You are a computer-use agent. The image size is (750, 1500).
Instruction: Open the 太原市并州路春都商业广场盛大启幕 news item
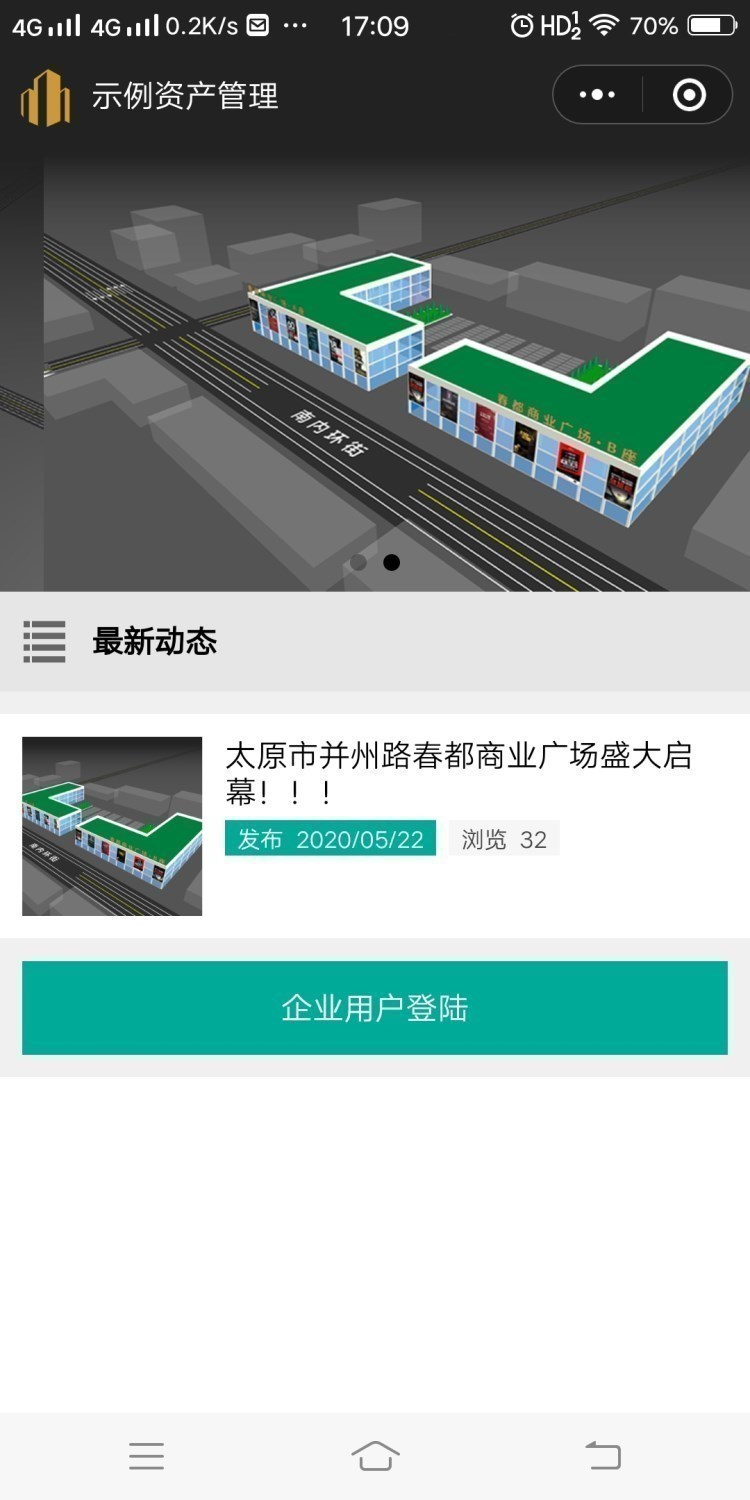pos(458,774)
